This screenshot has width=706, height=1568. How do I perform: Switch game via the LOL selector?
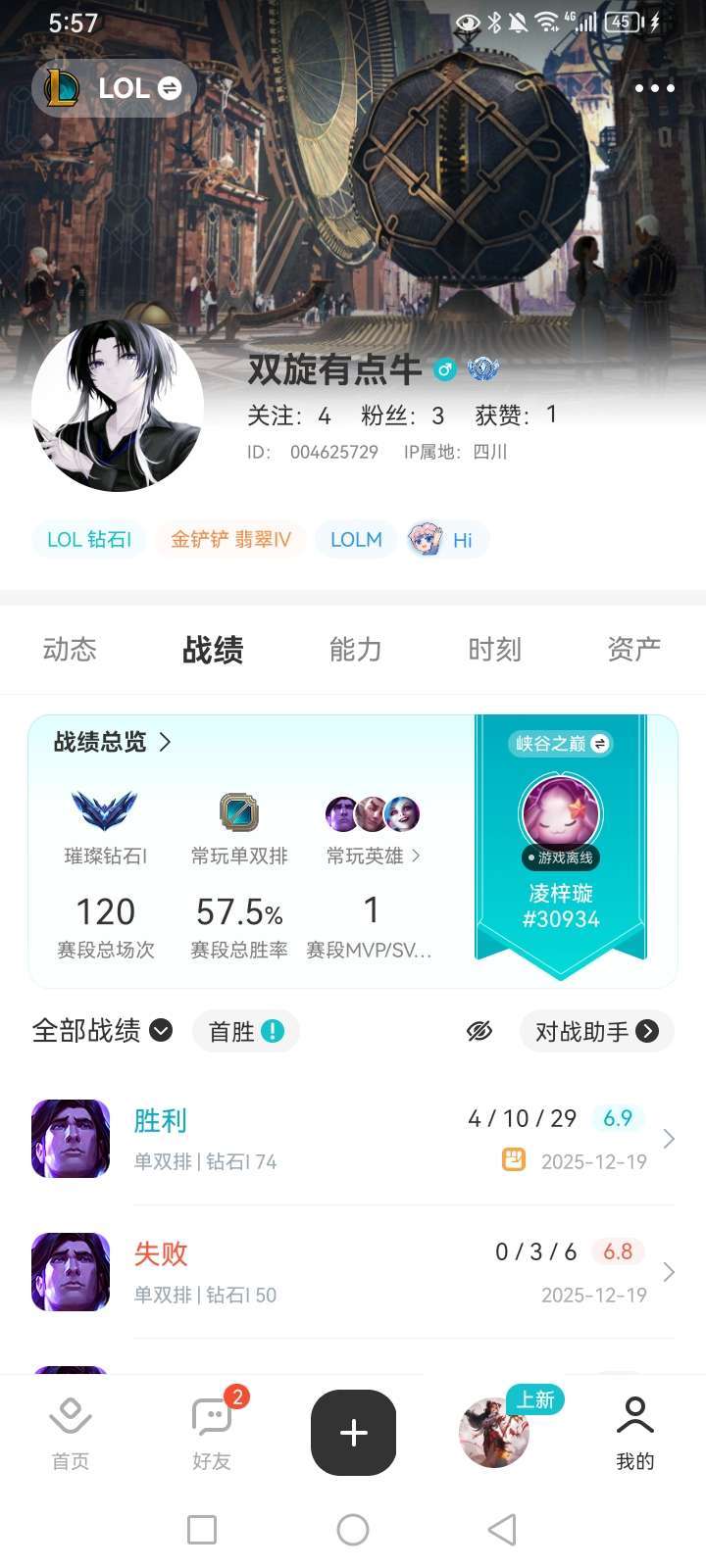pos(115,88)
